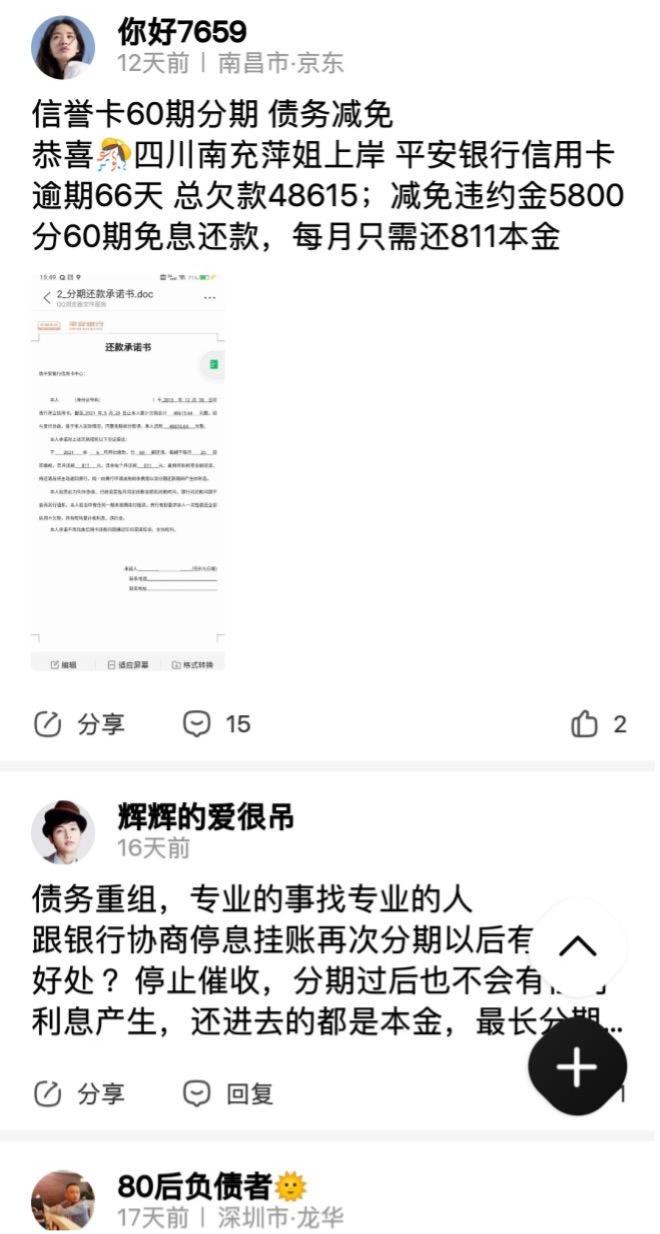Jump back to top with the up arrow
The height and width of the screenshot is (1234, 660).
pyautogui.click(x=577, y=947)
